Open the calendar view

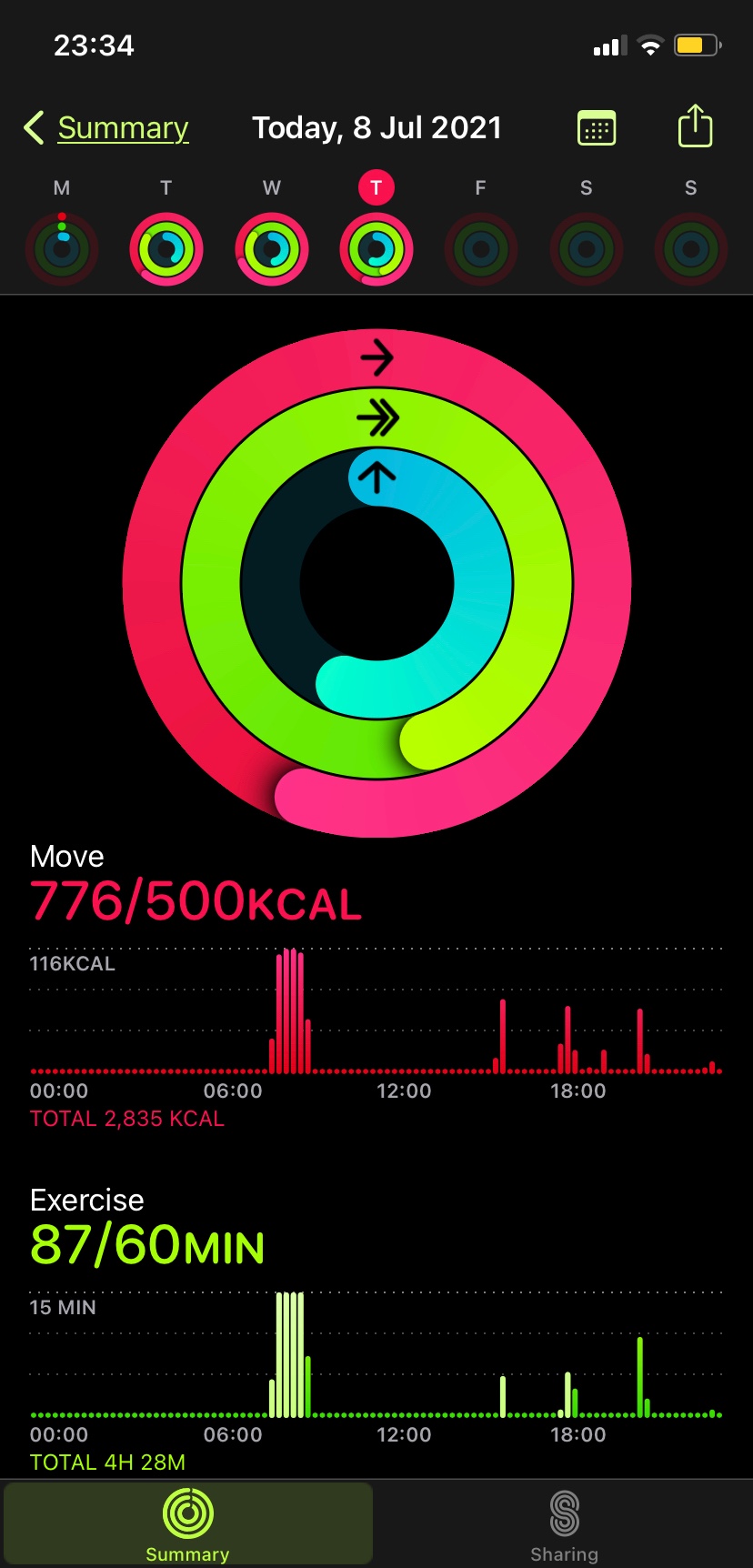coord(597,128)
